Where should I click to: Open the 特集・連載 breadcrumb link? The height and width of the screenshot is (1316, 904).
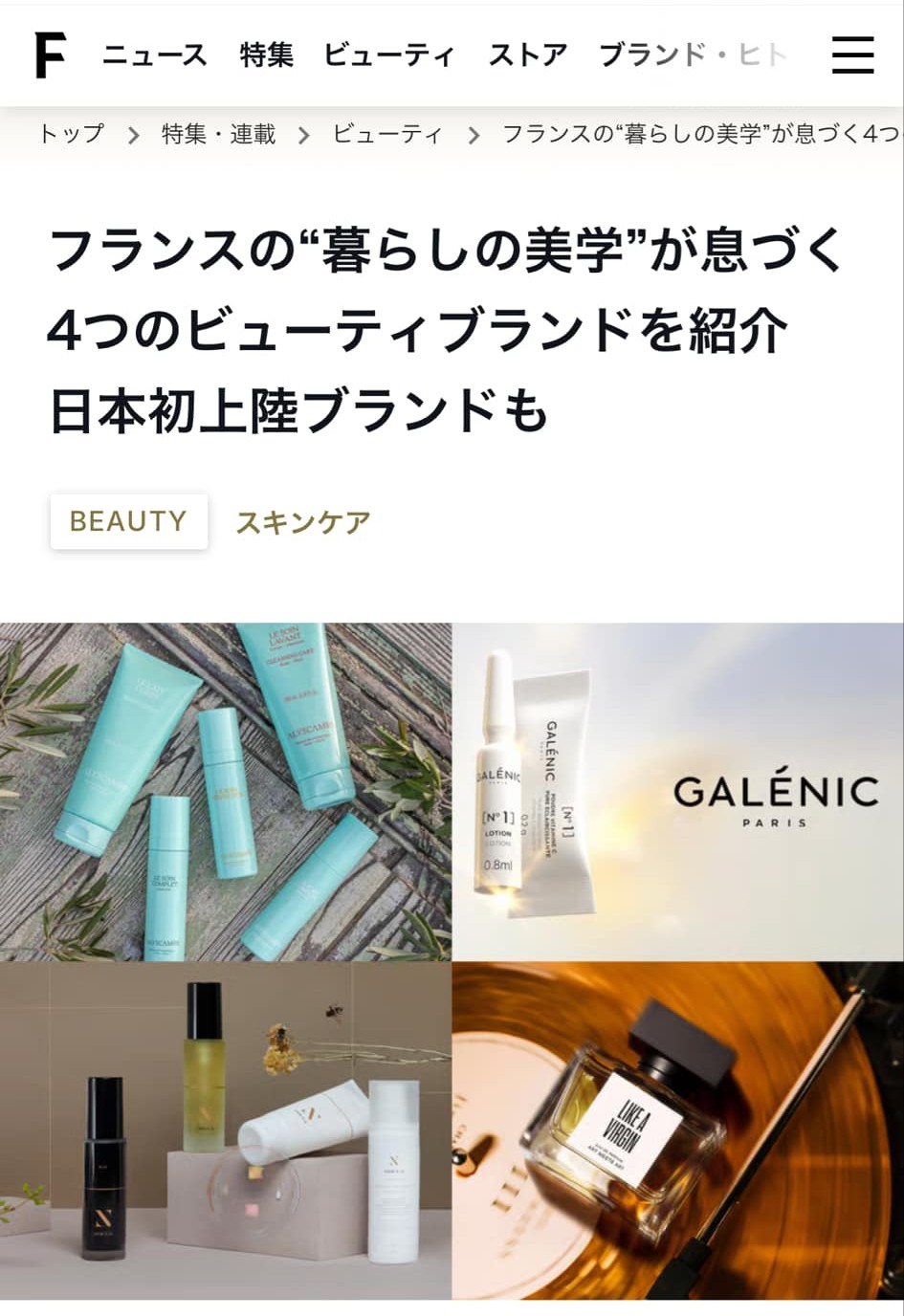tap(218, 134)
